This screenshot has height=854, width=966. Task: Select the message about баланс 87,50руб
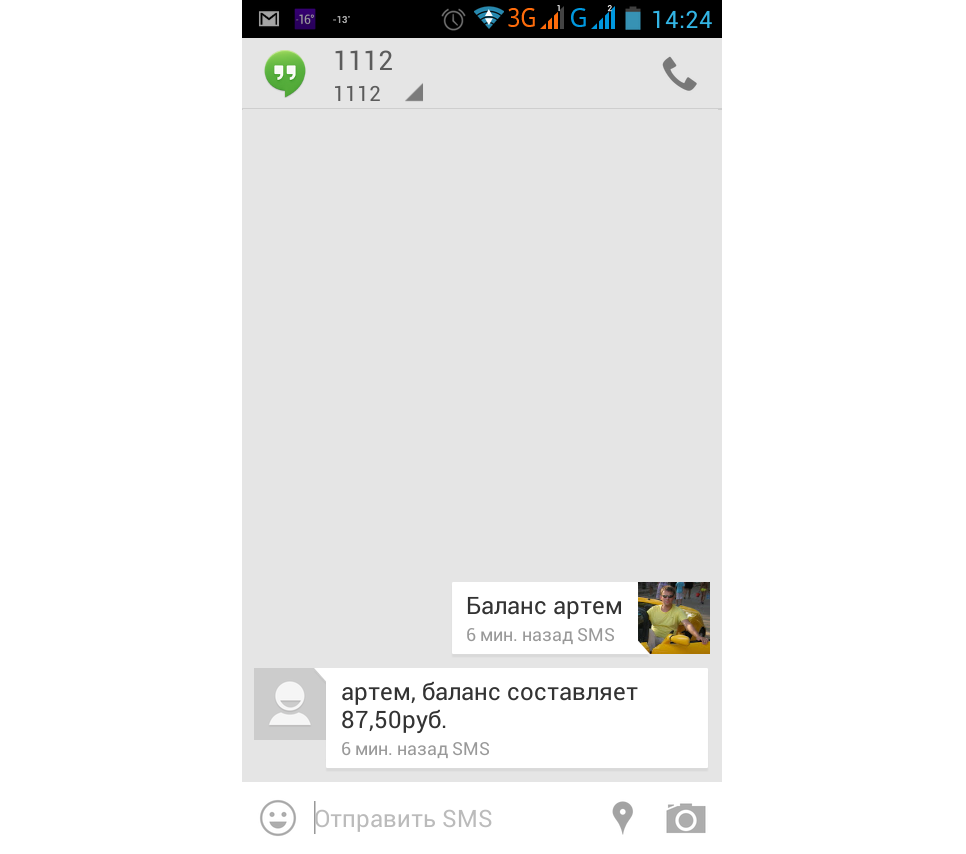pyautogui.click(x=515, y=717)
